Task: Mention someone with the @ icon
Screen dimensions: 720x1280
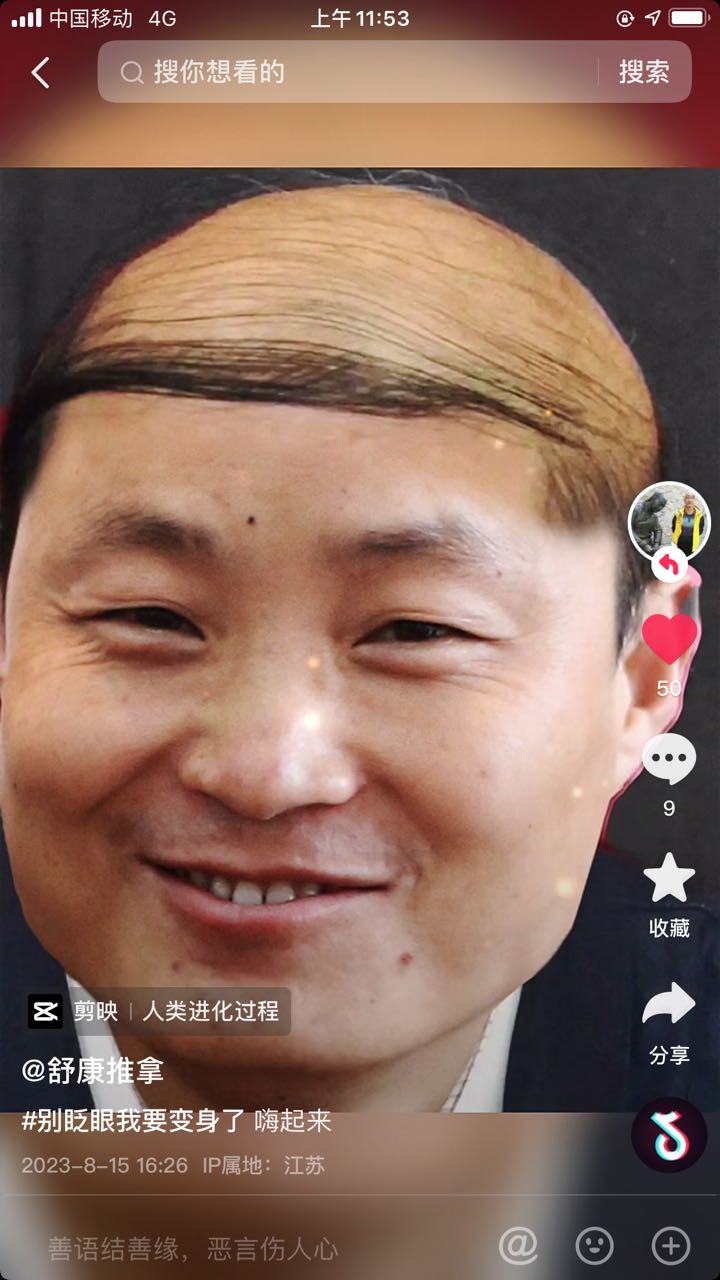Action: pyautogui.click(x=518, y=1246)
